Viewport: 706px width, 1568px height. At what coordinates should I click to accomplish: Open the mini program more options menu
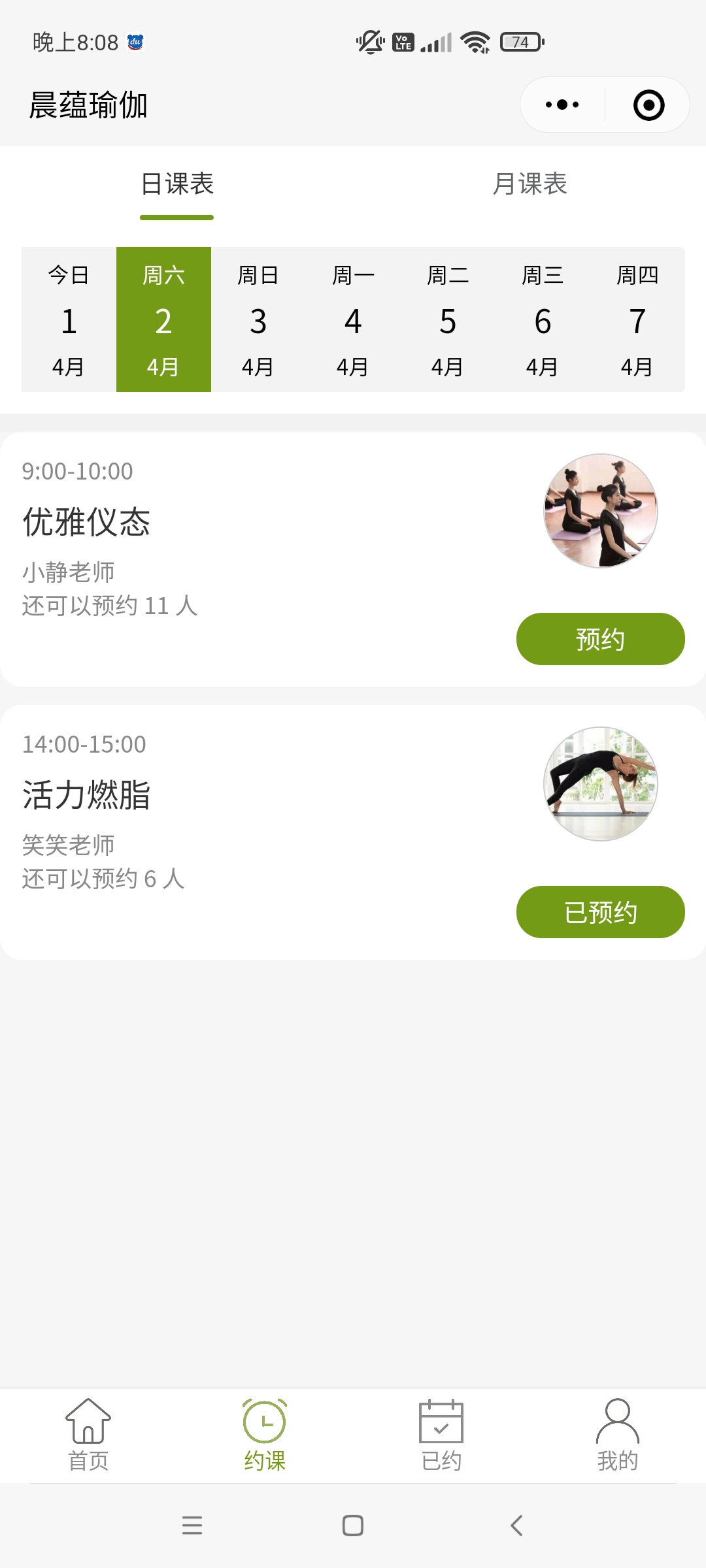click(x=562, y=105)
